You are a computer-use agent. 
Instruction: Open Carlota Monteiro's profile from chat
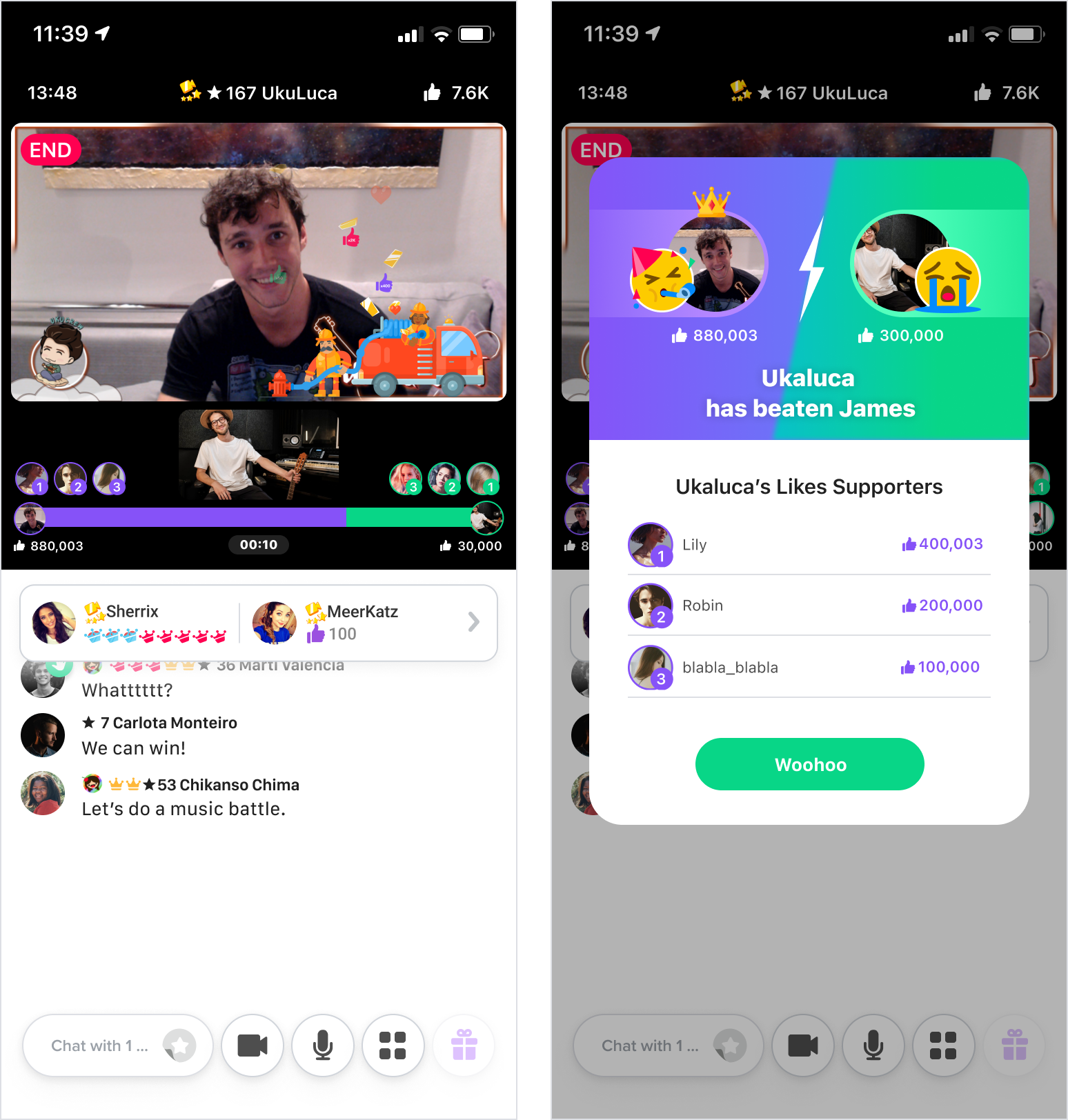coord(43,735)
